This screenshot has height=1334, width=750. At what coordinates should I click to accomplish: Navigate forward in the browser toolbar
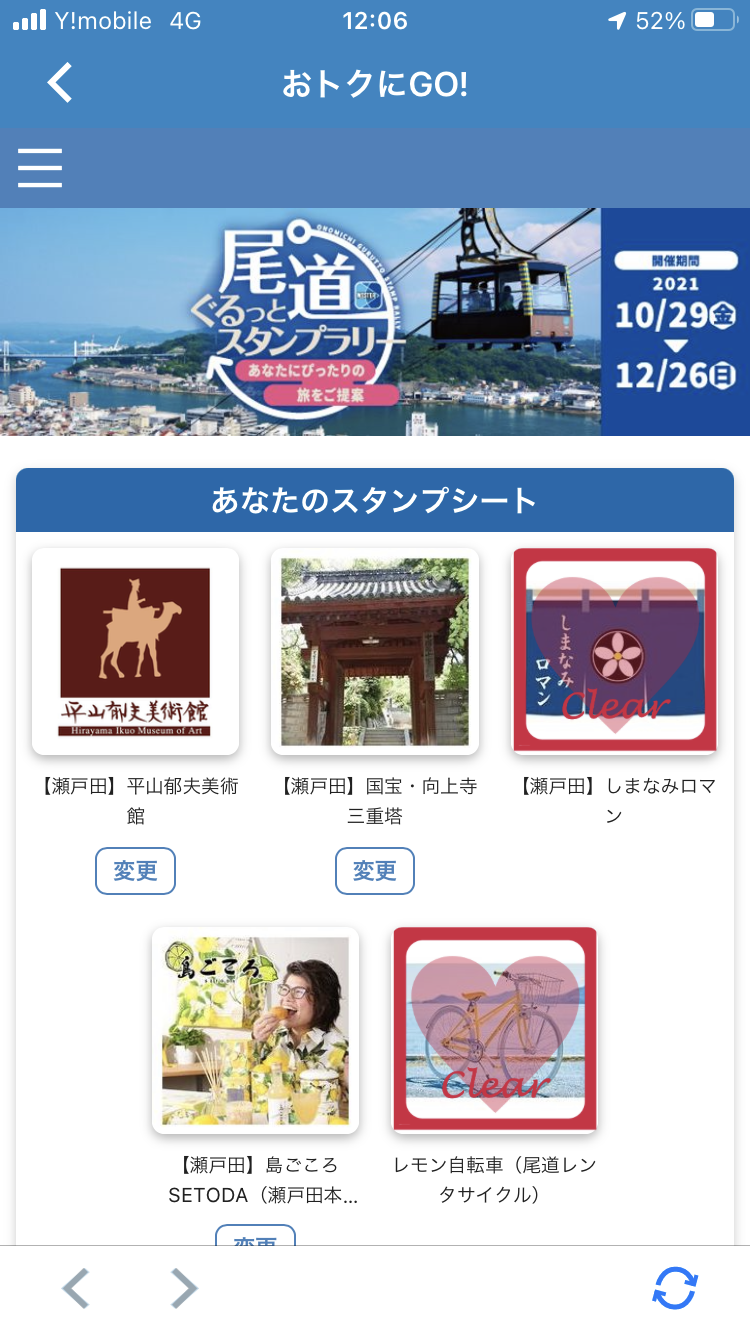184,1288
